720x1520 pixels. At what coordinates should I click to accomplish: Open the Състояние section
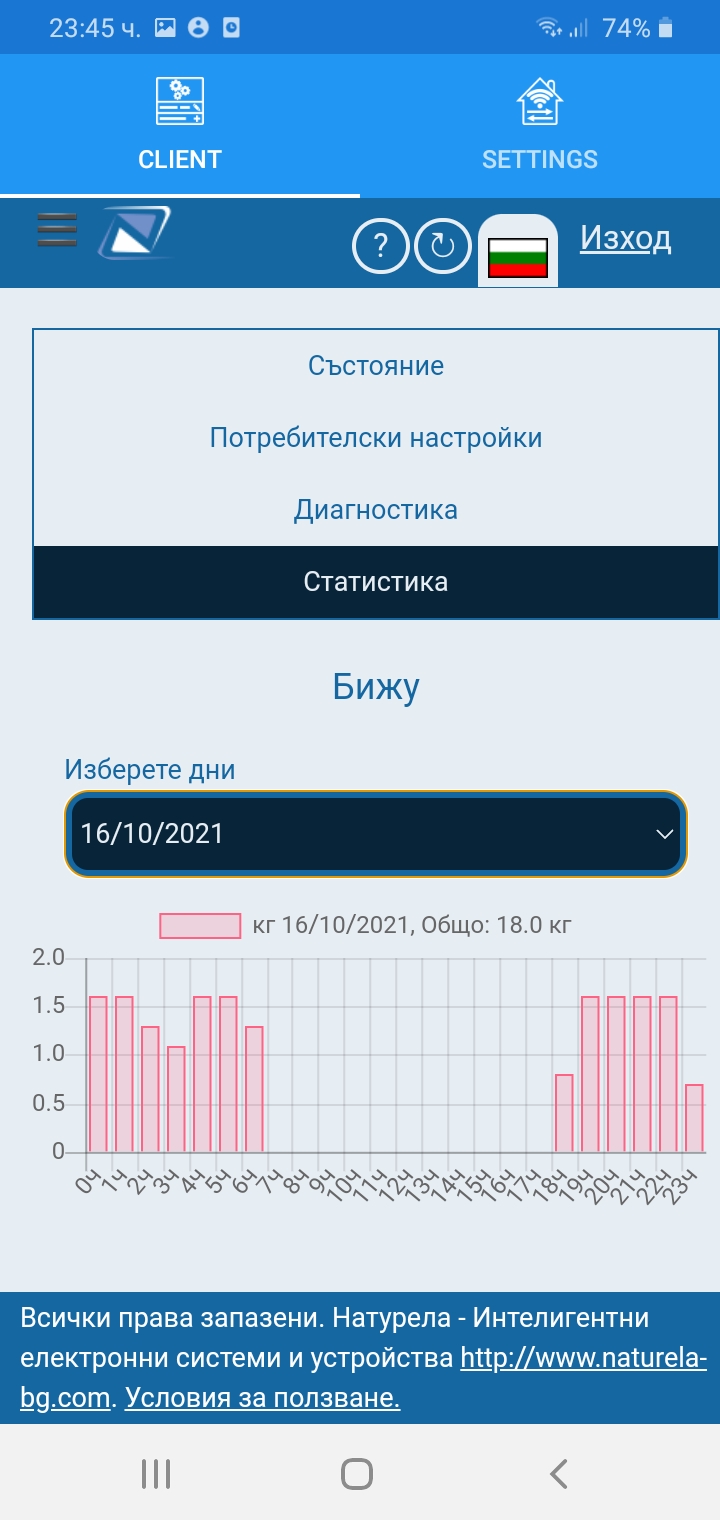pyautogui.click(x=376, y=366)
